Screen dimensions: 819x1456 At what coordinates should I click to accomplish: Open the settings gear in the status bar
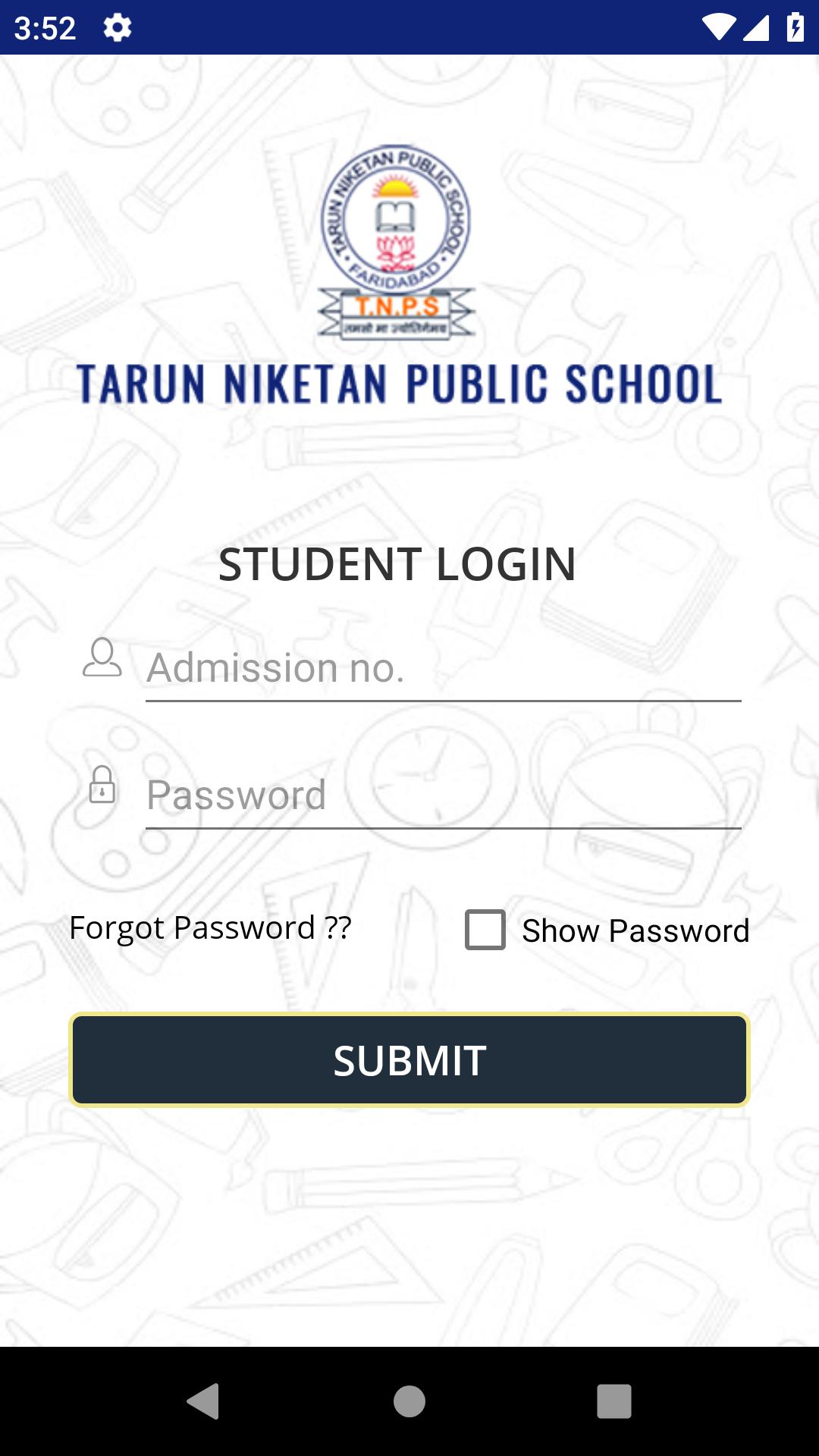point(118,28)
